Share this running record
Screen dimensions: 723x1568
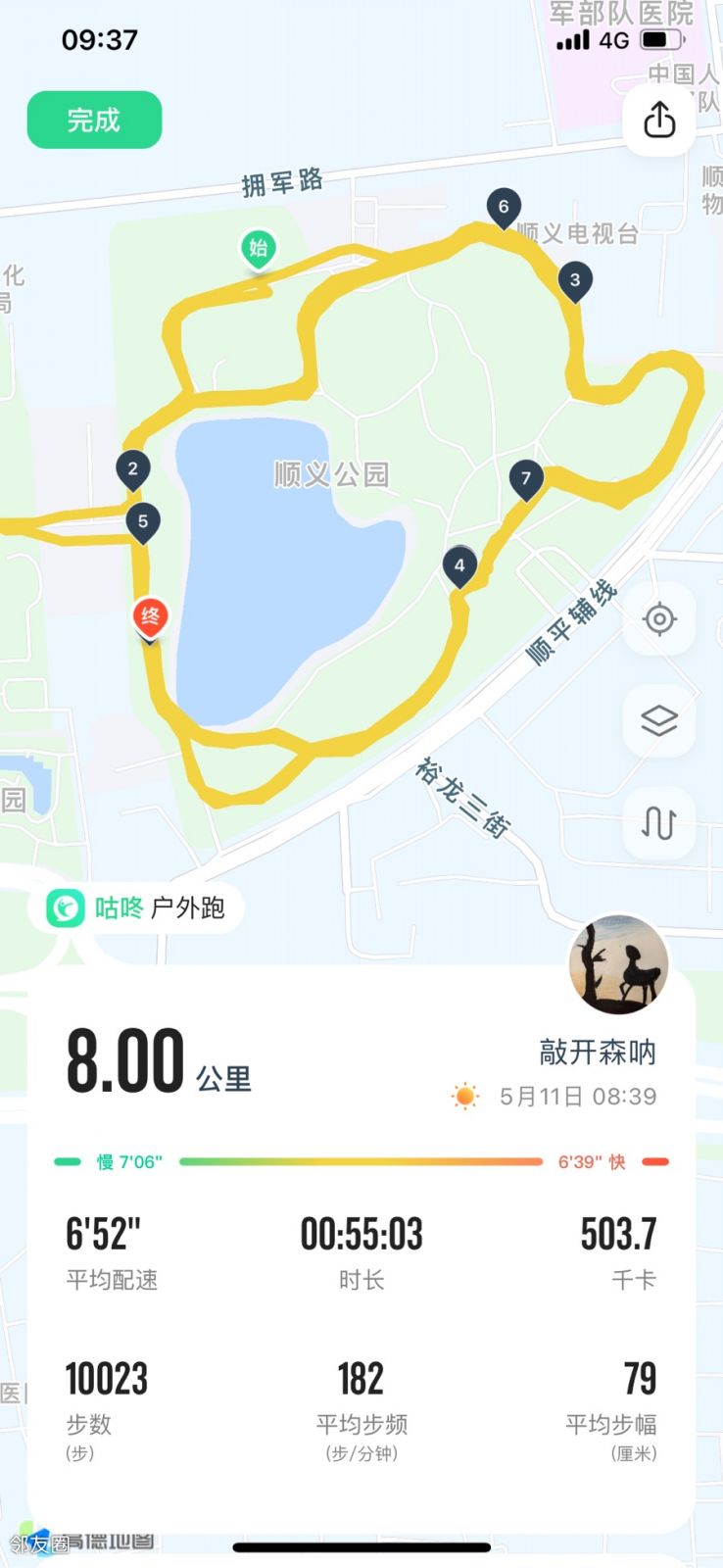coord(659,121)
